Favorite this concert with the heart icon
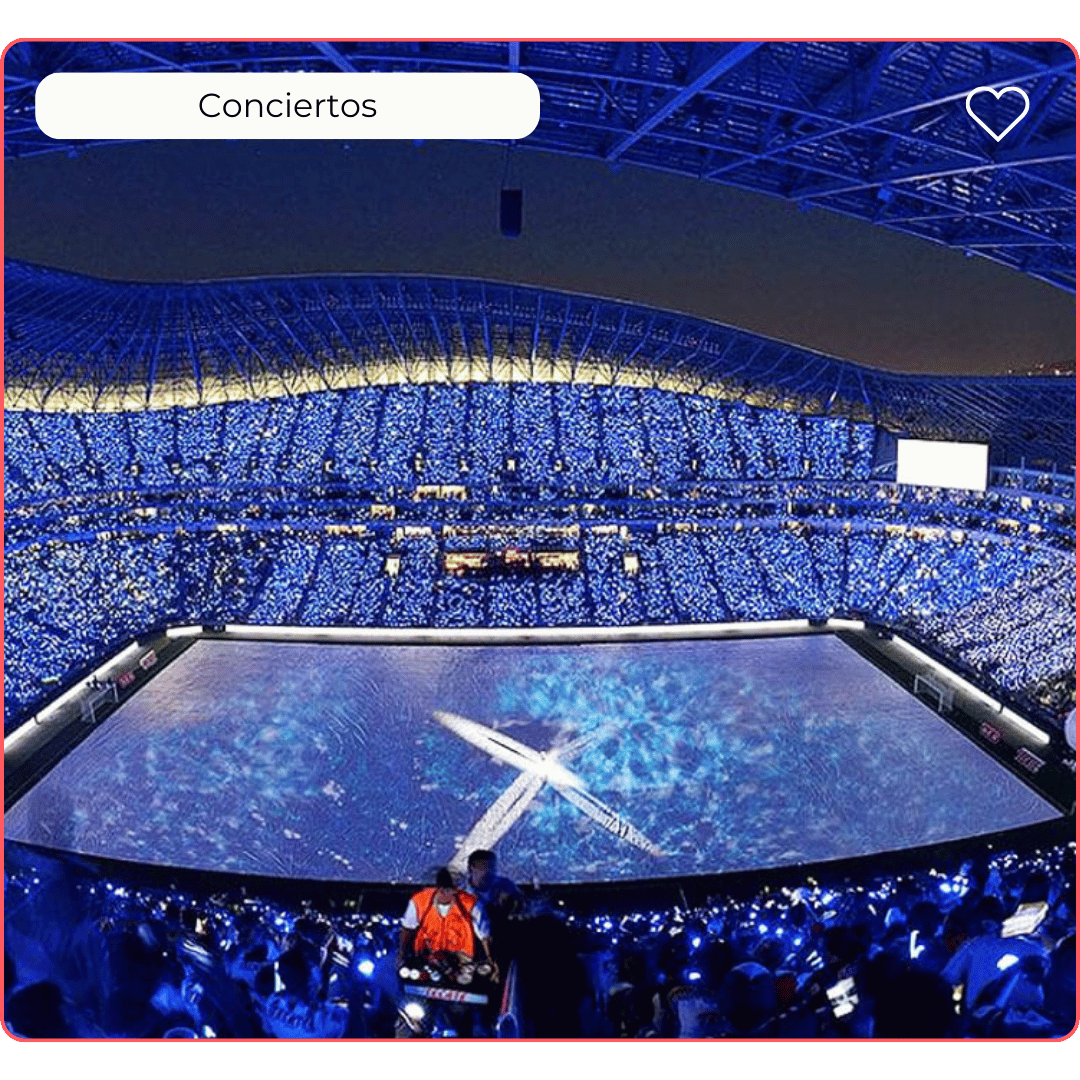1080x1080 pixels. click(x=997, y=113)
